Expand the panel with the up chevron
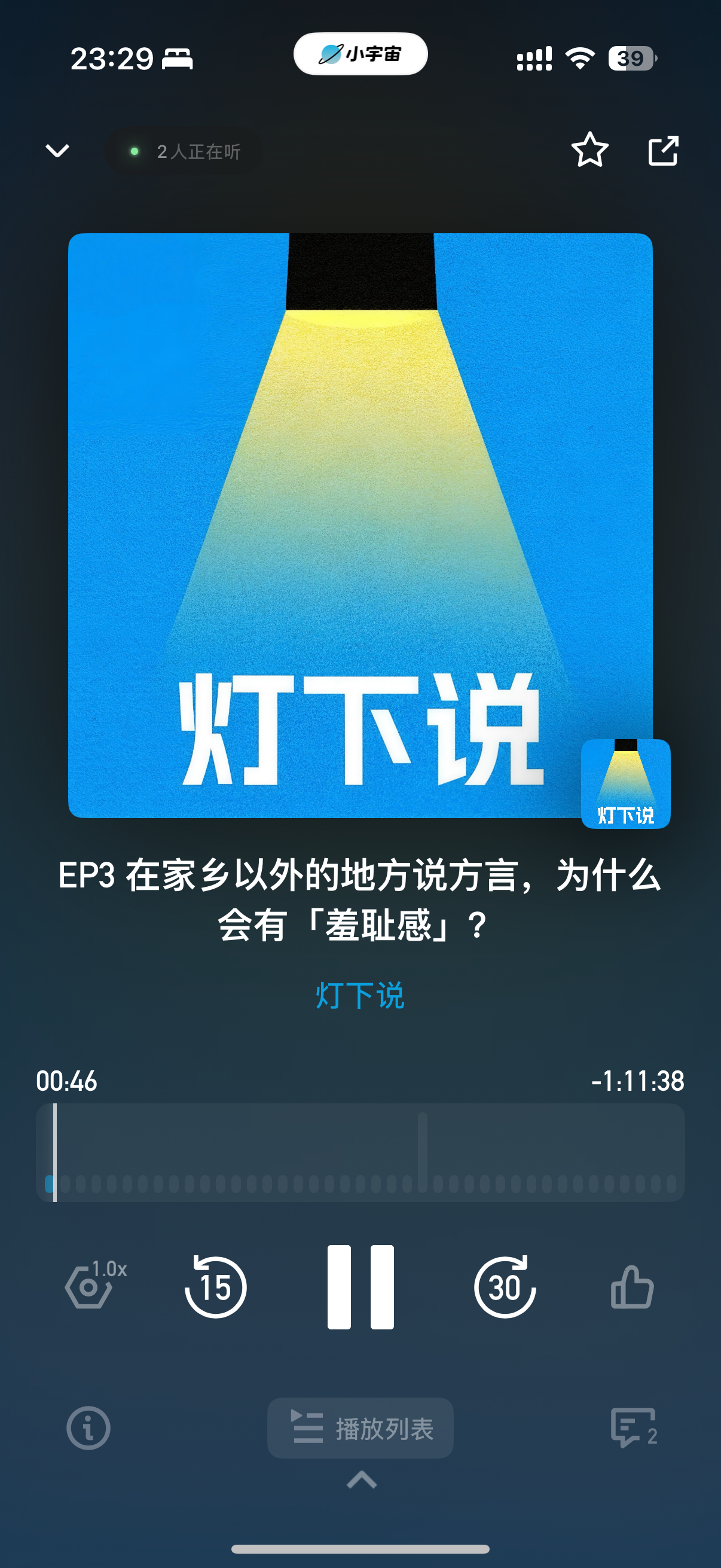This screenshot has height=1568, width=721. click(x=362, y=1479)
